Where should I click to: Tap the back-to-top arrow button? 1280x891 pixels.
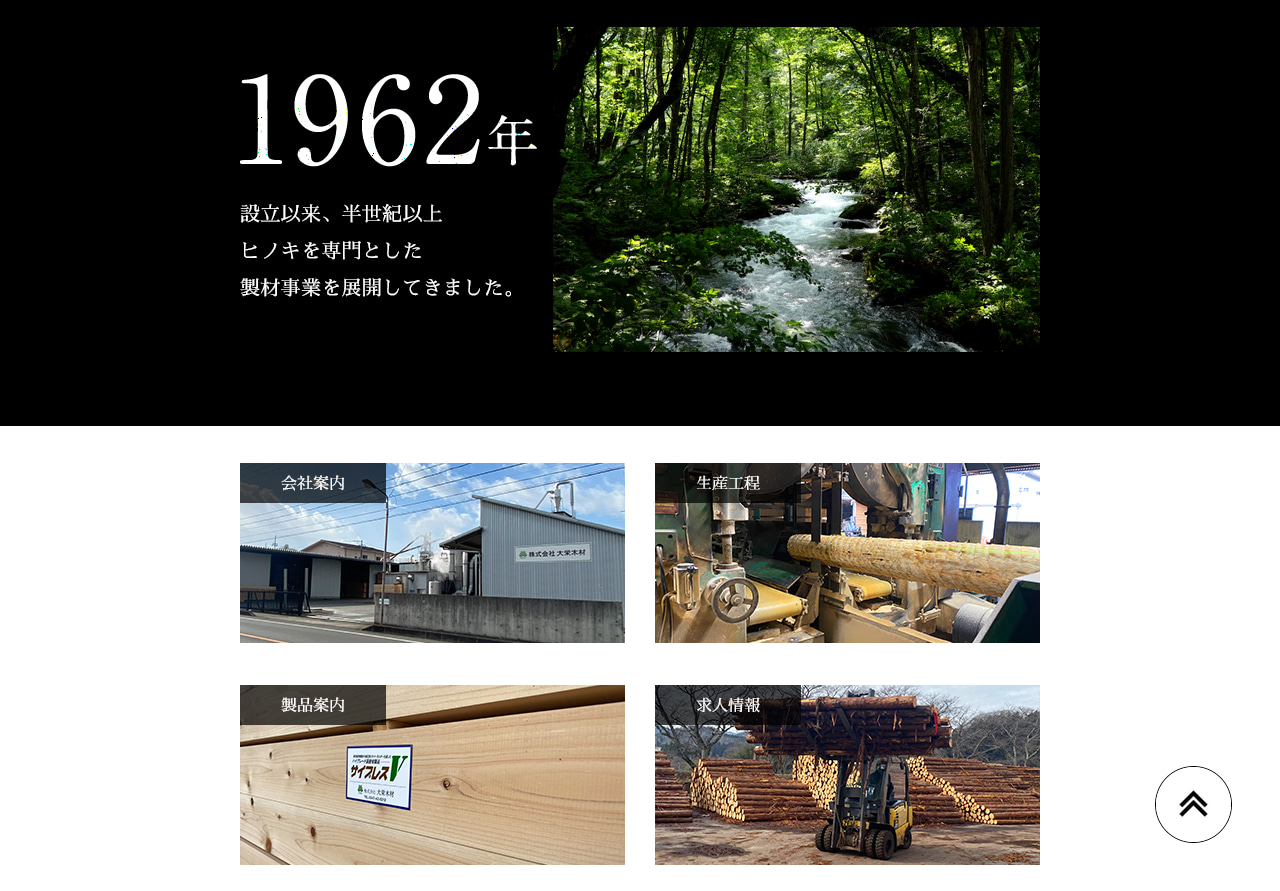[1193, 804]
